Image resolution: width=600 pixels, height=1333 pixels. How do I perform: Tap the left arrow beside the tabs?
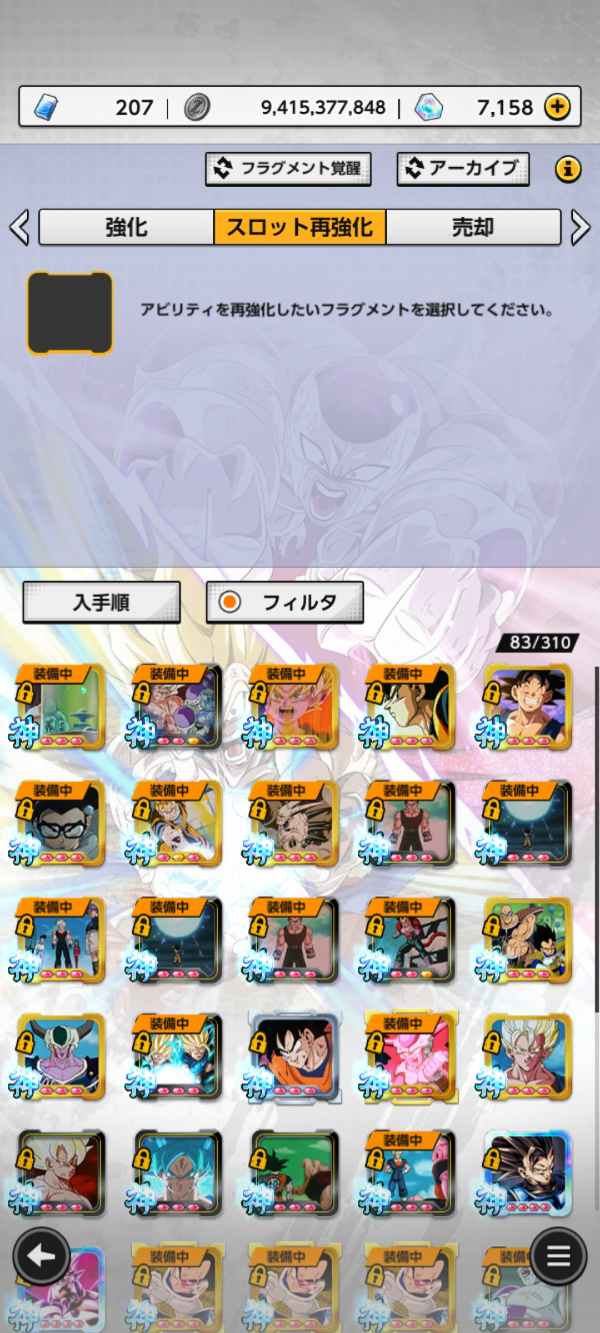click(x=19, y=227)
